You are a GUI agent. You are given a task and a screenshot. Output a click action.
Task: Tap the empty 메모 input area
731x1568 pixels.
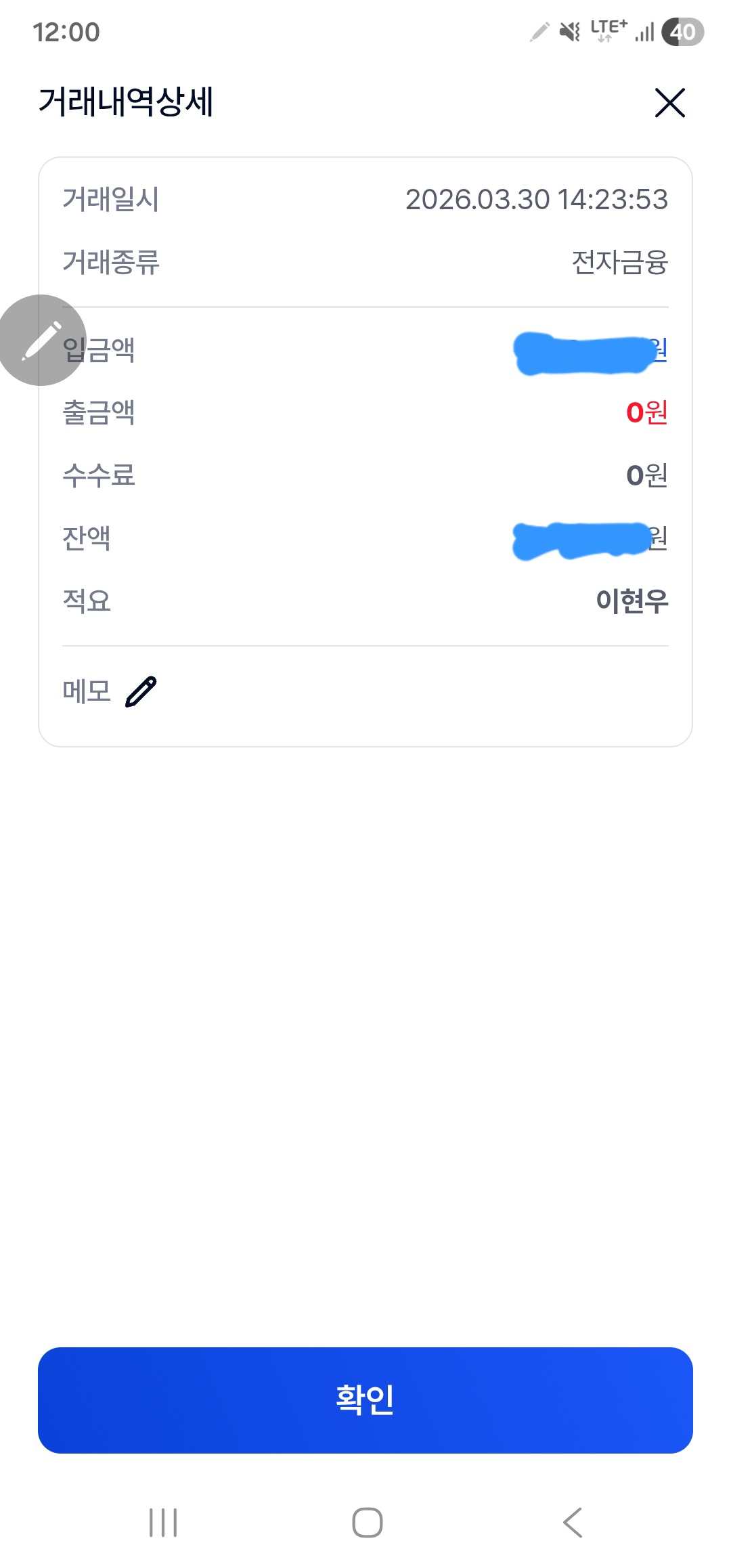tap(406, 691)
